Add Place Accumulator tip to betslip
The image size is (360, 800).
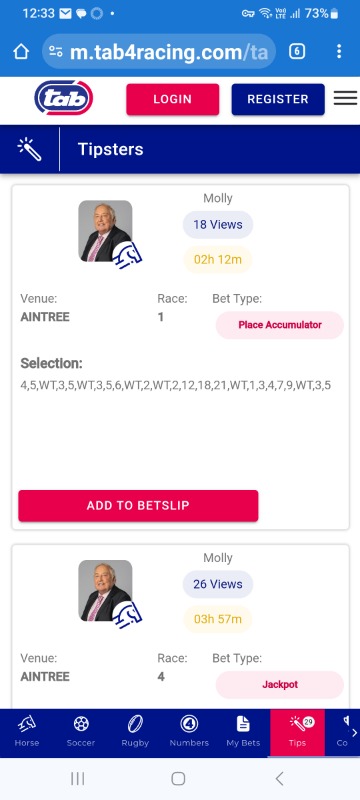138,506
